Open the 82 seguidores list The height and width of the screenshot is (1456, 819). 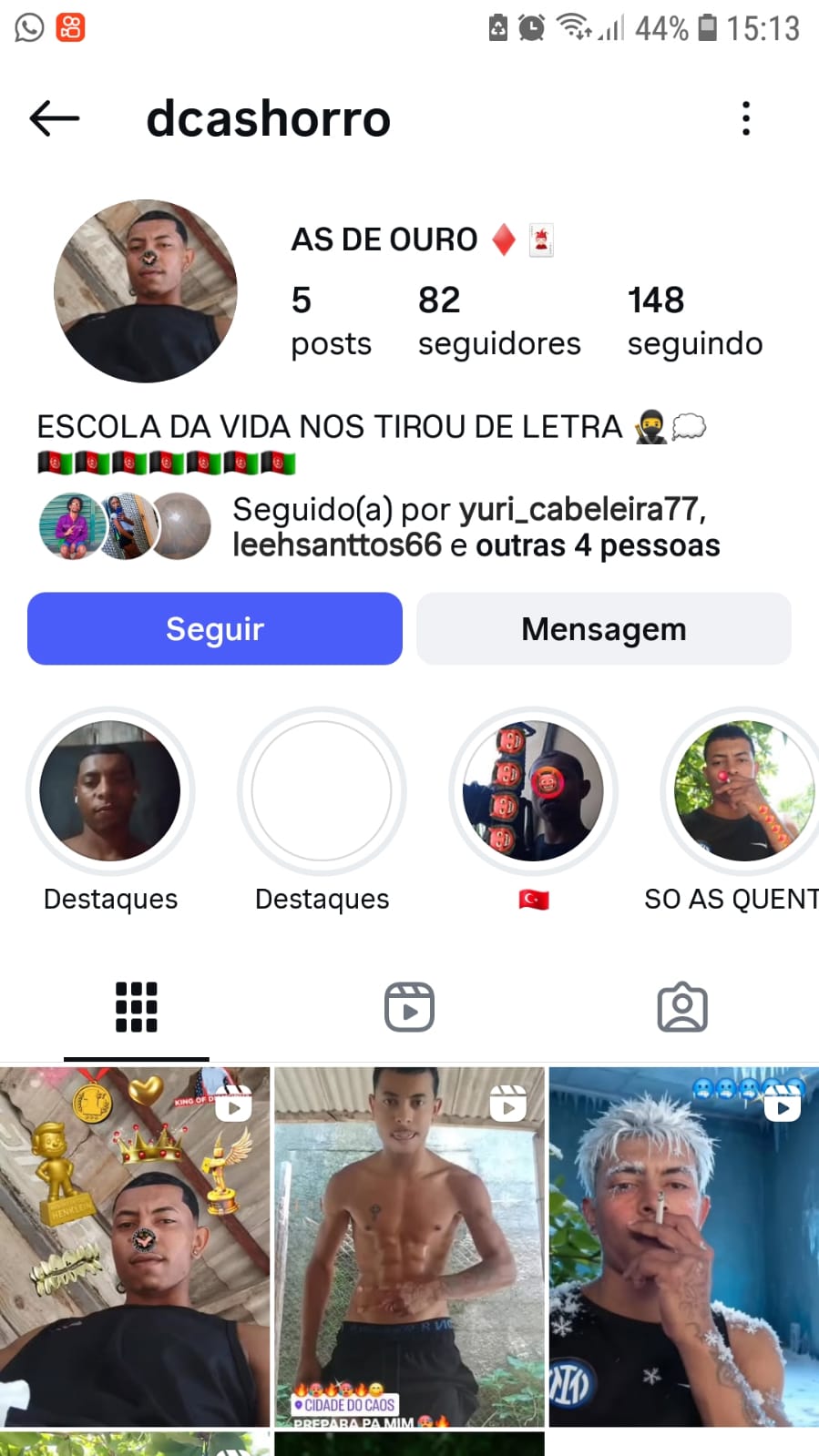(x=498, y=321)
